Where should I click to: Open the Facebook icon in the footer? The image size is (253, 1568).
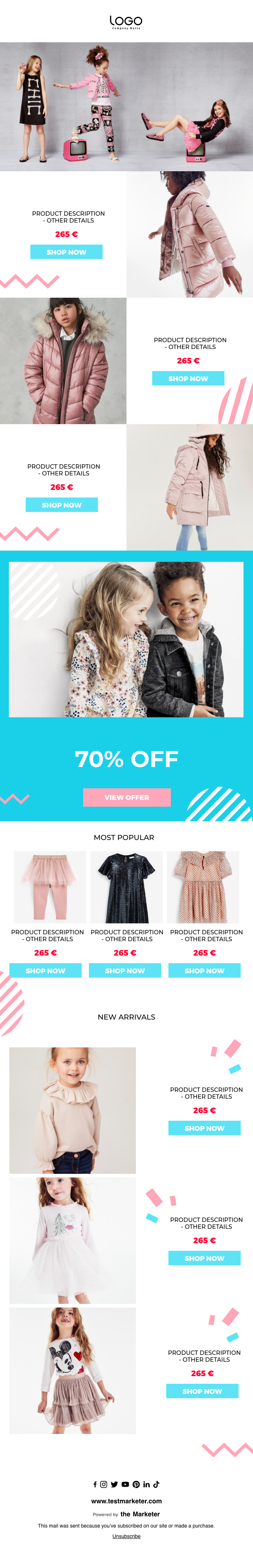(x=95, y=1484)
